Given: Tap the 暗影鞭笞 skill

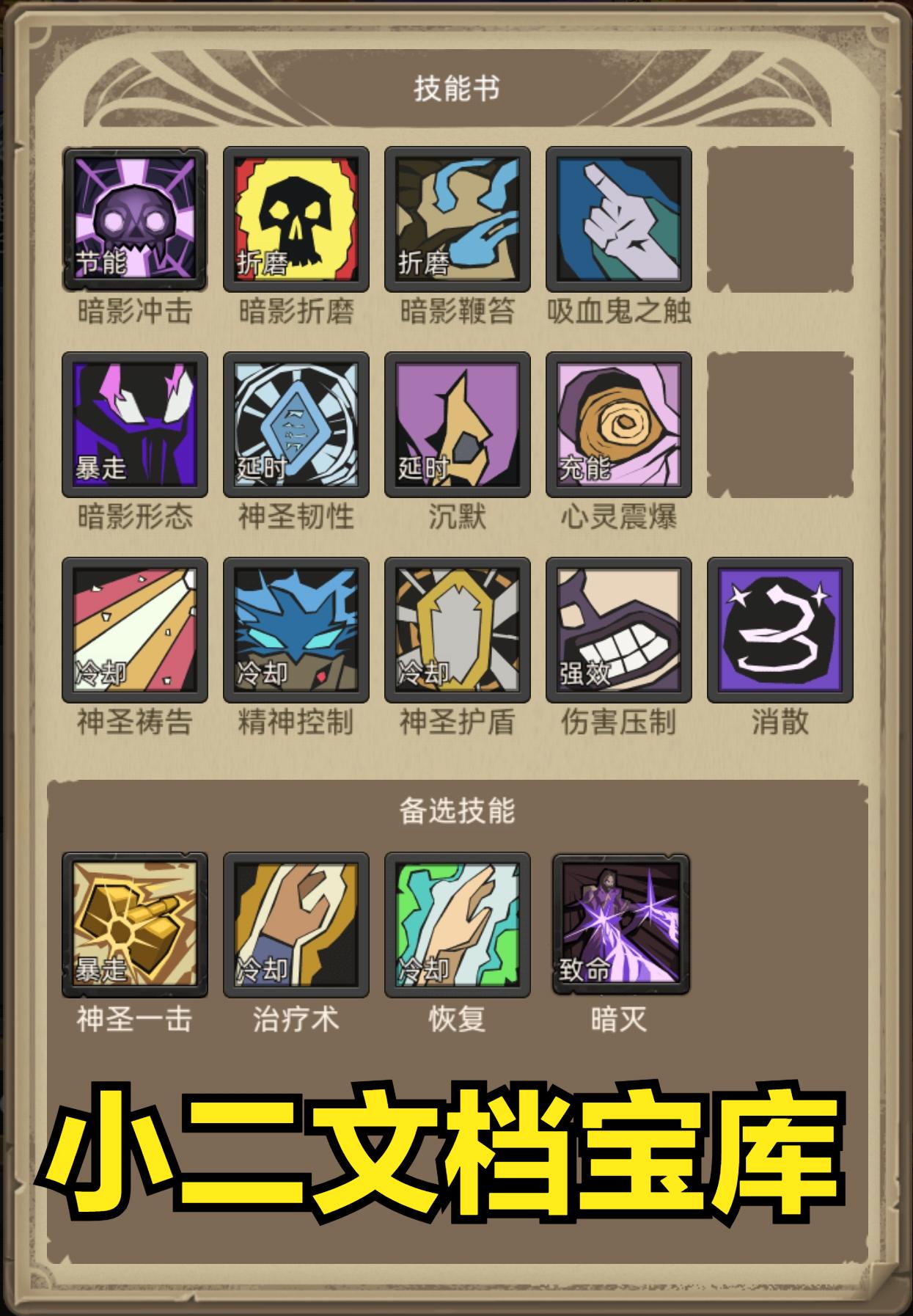Looking at the screenshot, I should click(x=458, y=219).
